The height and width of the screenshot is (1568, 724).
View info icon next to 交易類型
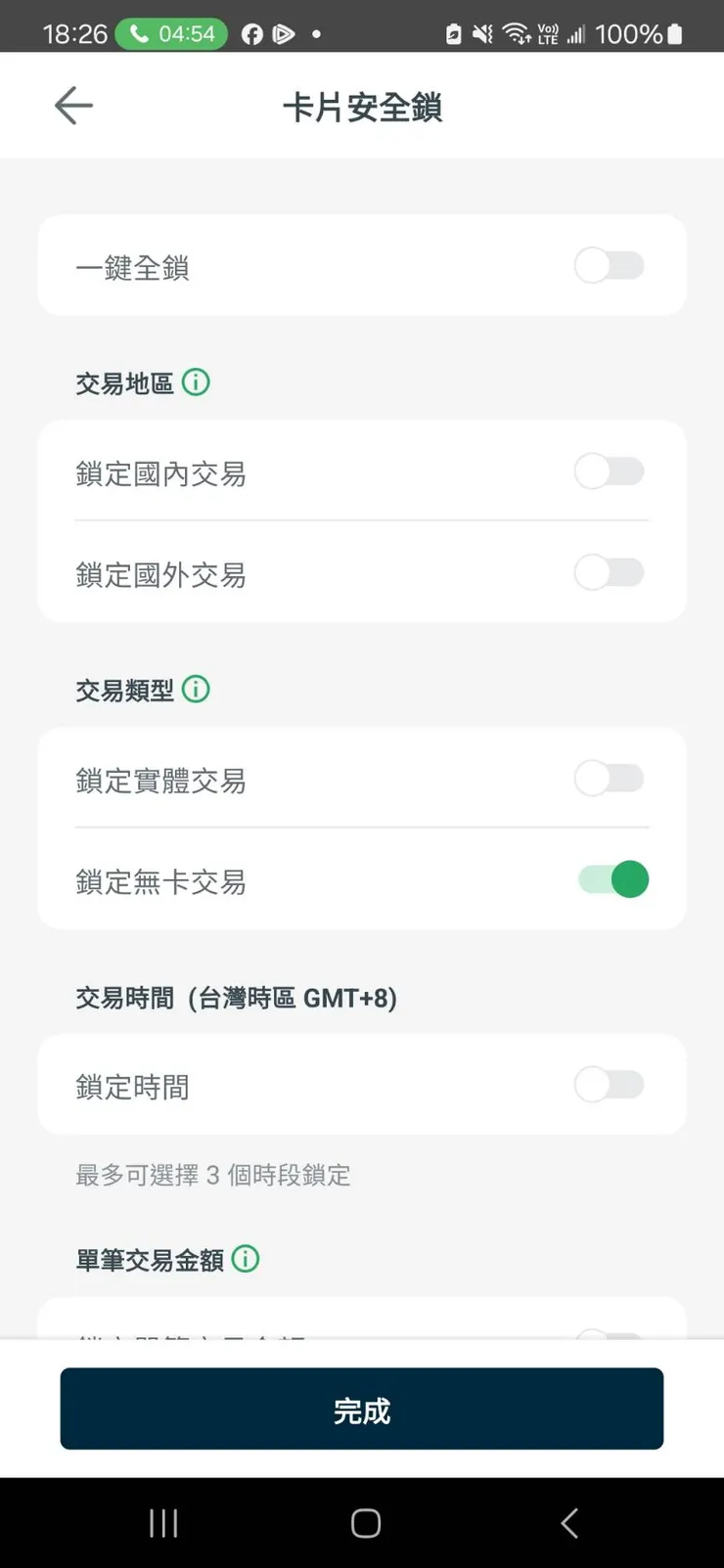click(196, 690)
